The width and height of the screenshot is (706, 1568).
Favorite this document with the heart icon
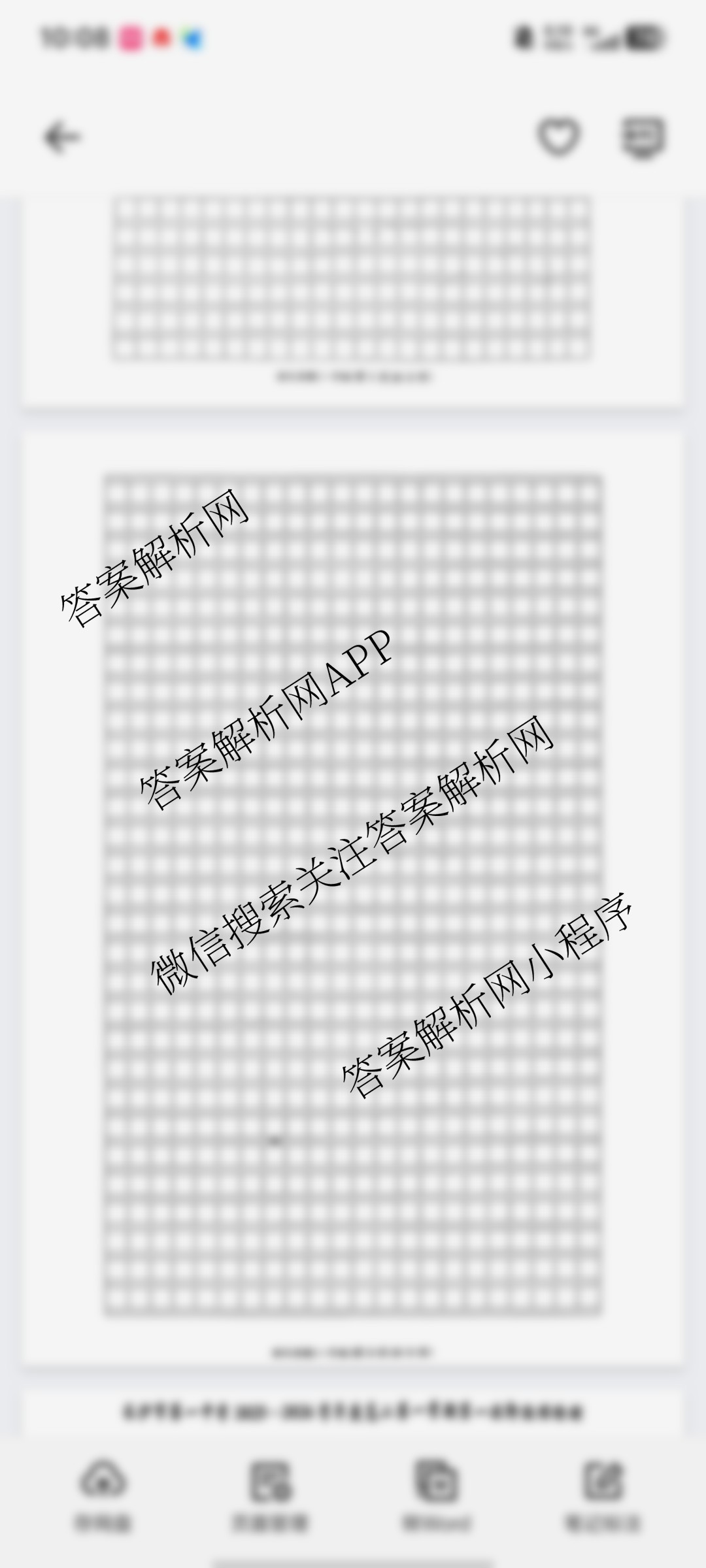[558, 137]
